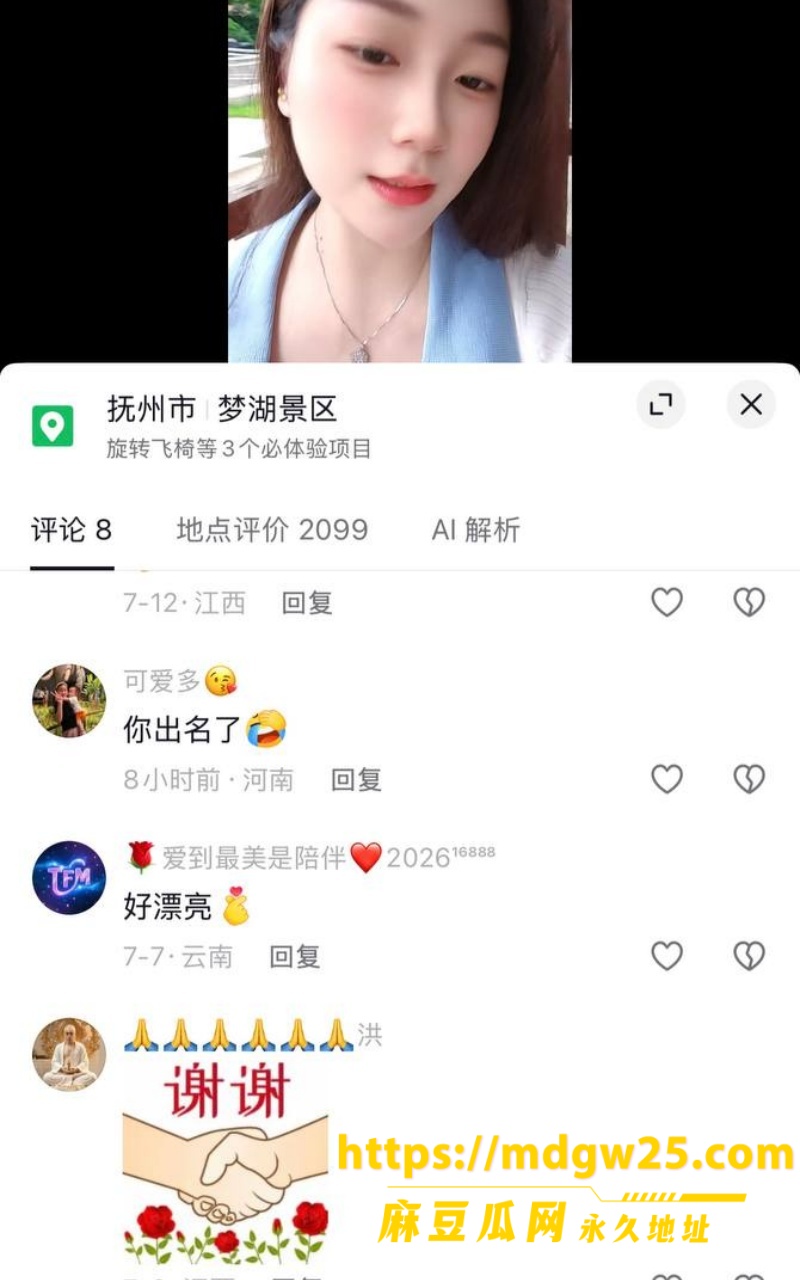Screen dimensions: 800x1280
Task: Tap the video above the comments
Action: point(400,181)
